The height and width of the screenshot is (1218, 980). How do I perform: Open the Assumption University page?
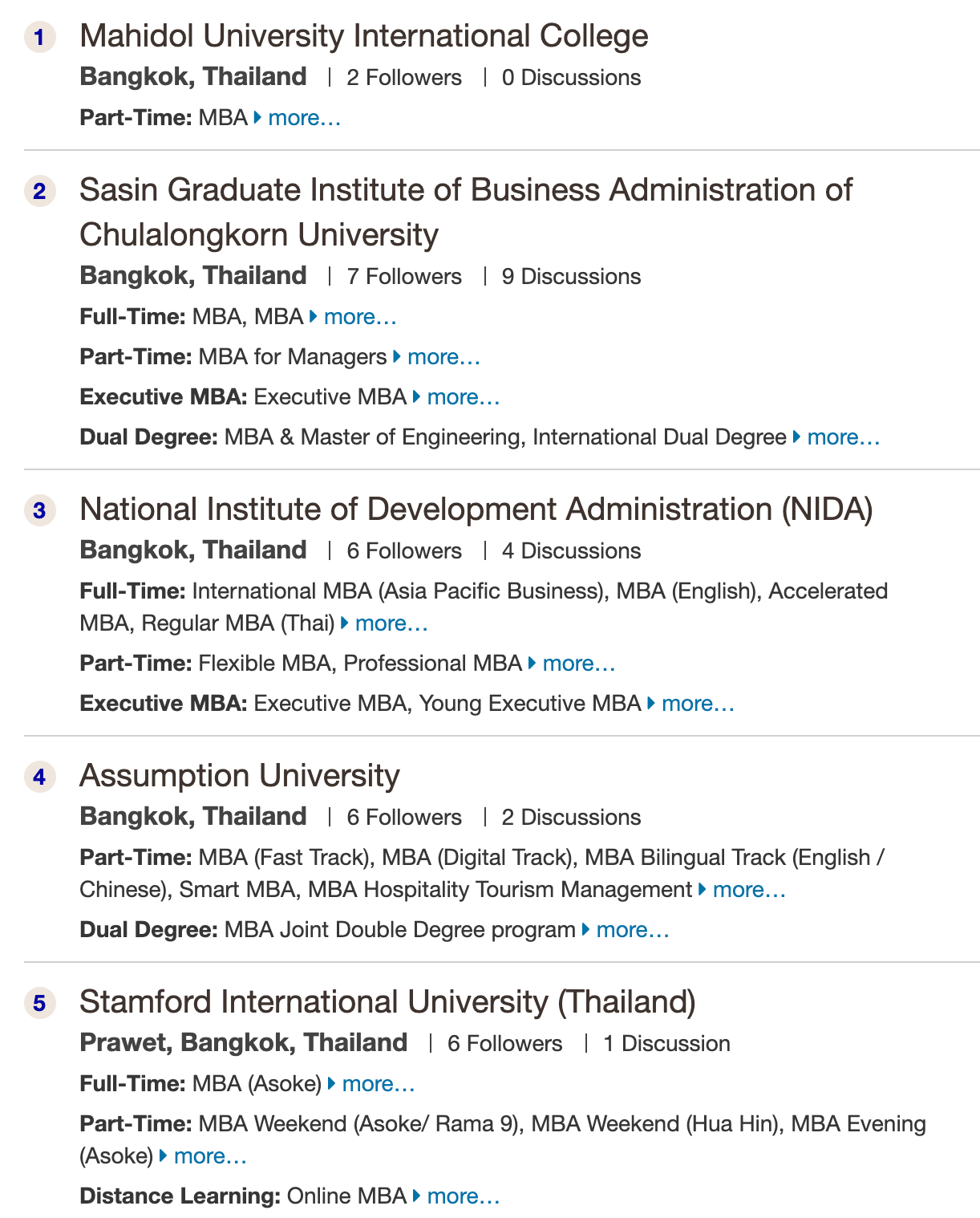click(x=239, y=776)
